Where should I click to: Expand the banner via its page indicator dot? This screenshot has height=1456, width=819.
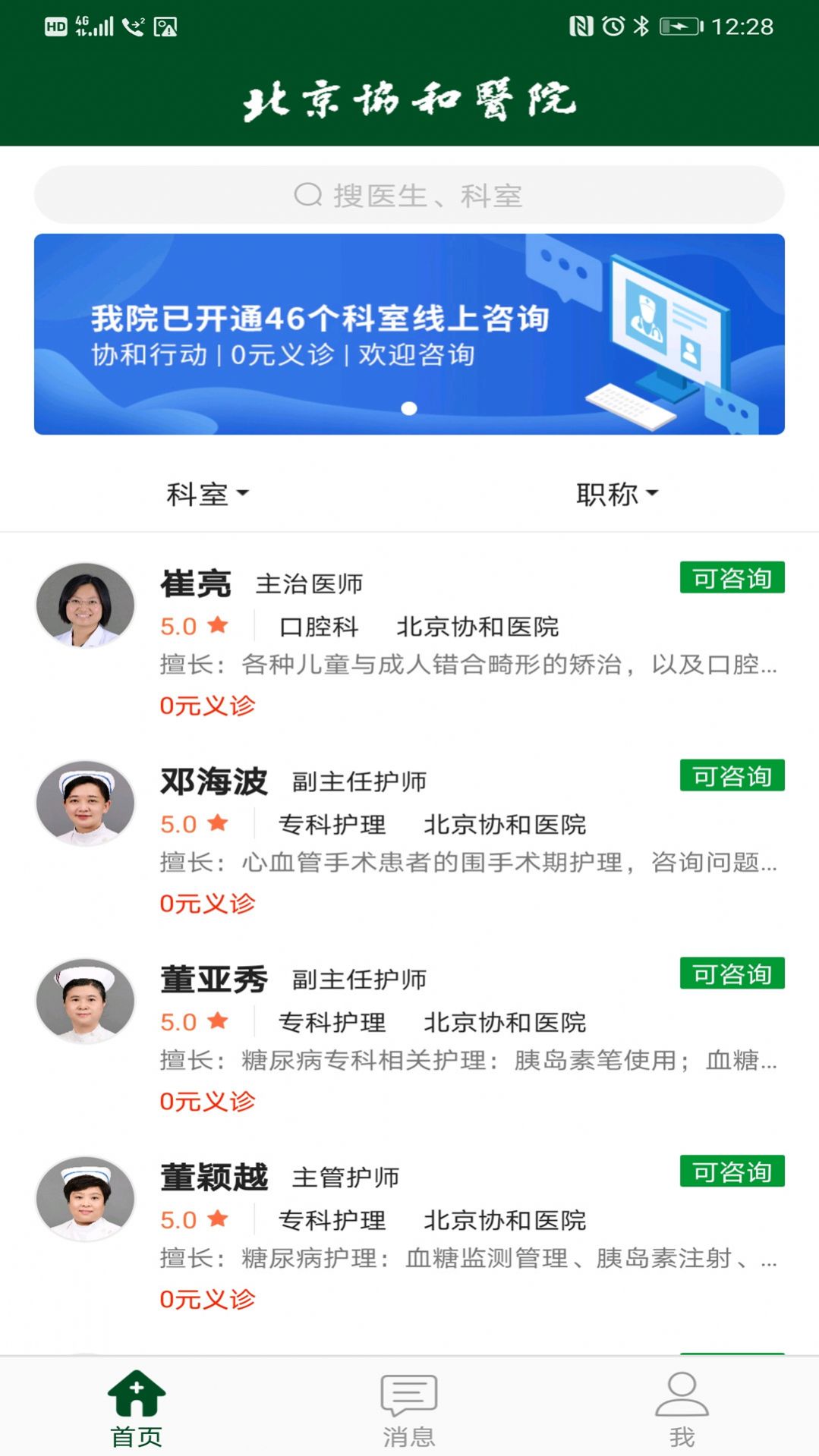coord(409,408)
